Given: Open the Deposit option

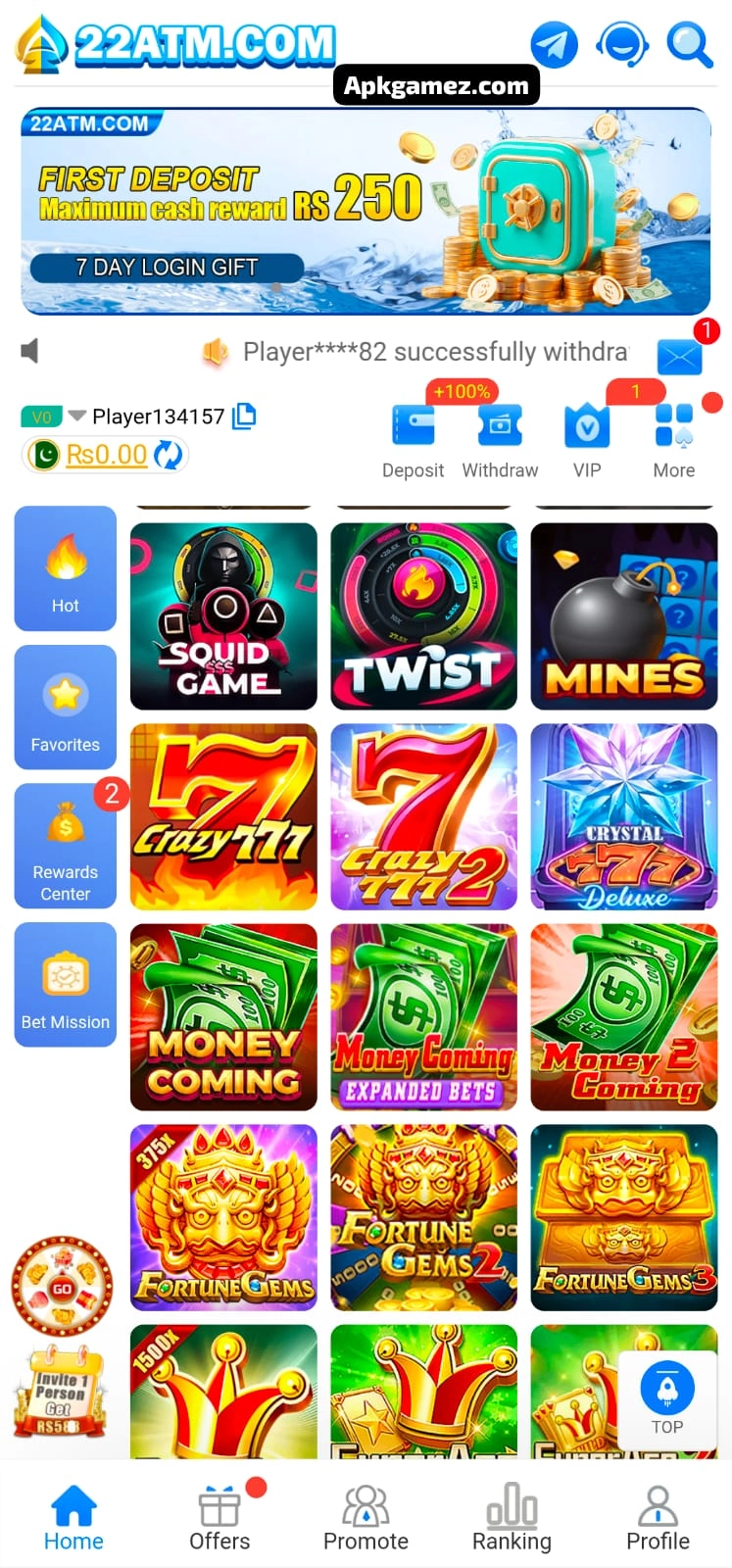Looking at the screenshot, I should pos(413,441).
